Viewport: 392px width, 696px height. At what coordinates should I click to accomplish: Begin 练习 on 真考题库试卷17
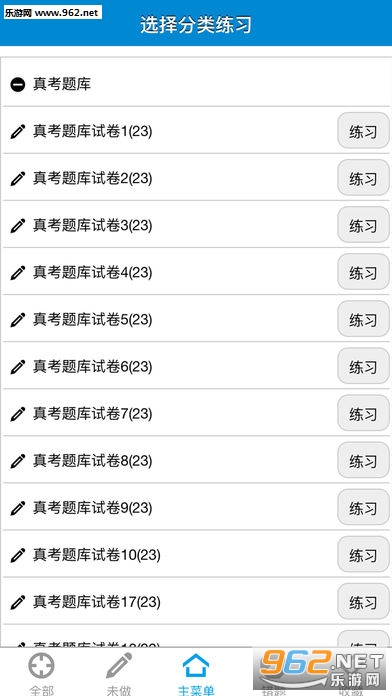[363, 602]
